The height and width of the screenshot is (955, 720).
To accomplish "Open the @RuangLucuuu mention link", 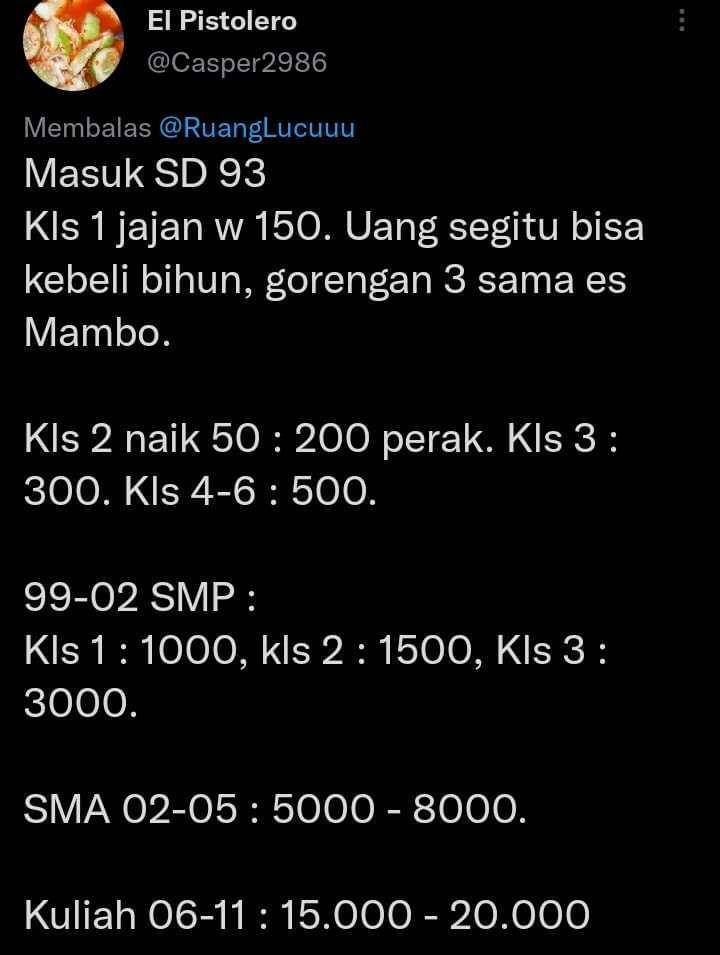I will 257,128.
